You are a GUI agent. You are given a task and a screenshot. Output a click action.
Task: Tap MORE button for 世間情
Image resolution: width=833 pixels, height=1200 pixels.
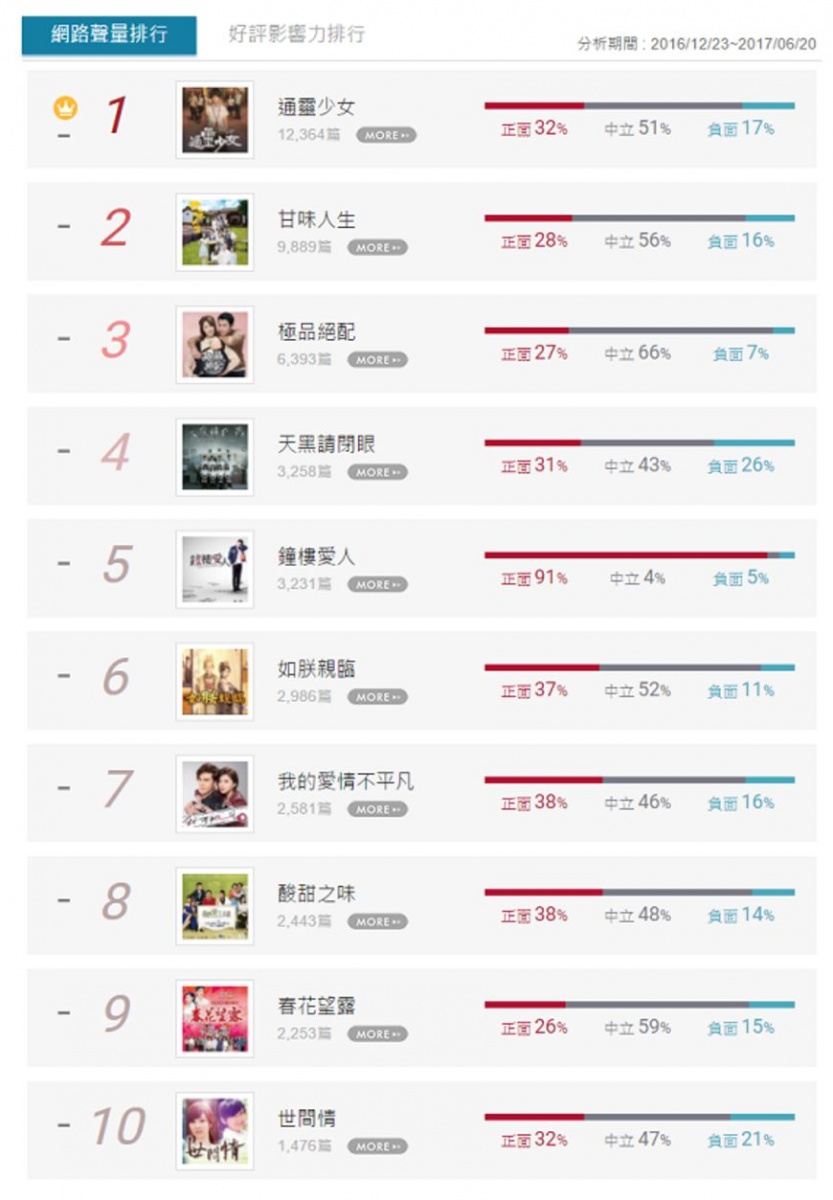[x=377, y=1147]
